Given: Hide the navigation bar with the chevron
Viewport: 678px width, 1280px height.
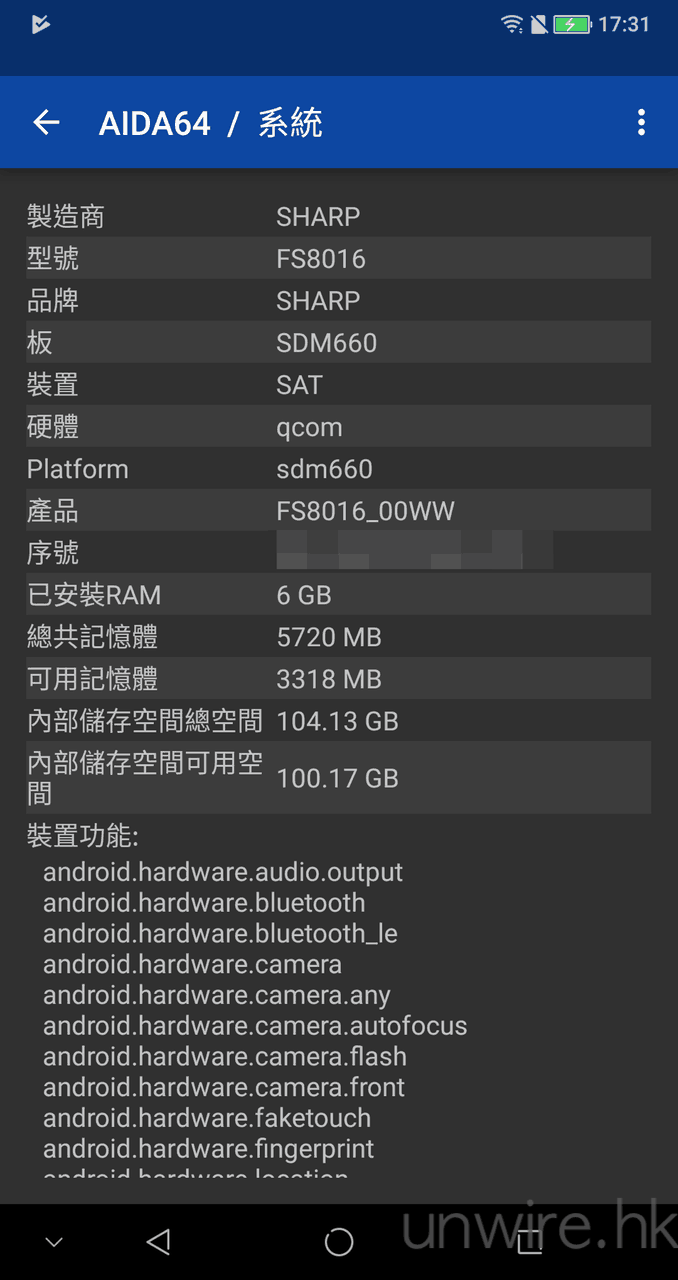Looking at the screenshot, I should point(54,1242).
